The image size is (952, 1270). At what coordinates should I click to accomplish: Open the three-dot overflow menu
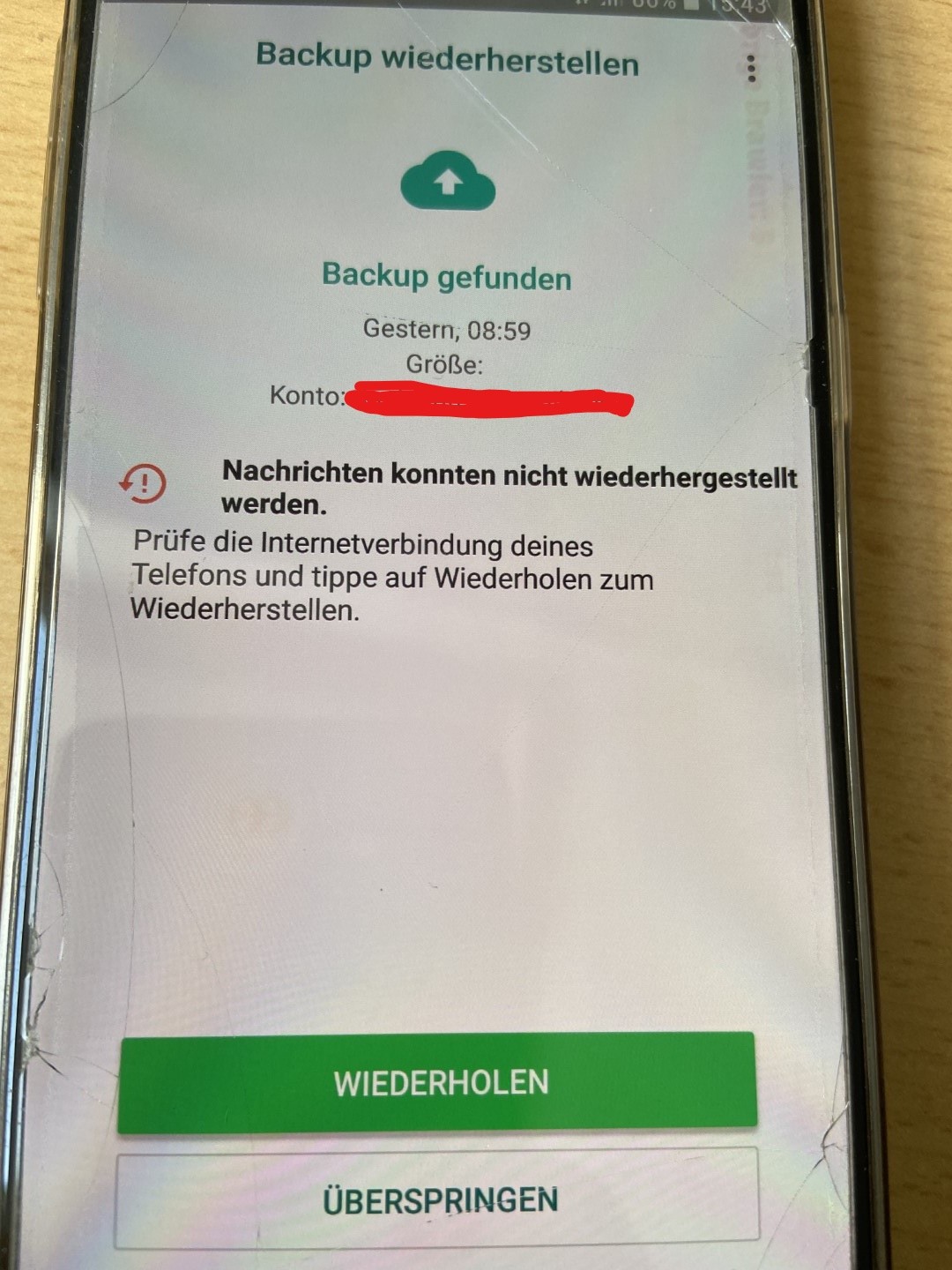751,68
